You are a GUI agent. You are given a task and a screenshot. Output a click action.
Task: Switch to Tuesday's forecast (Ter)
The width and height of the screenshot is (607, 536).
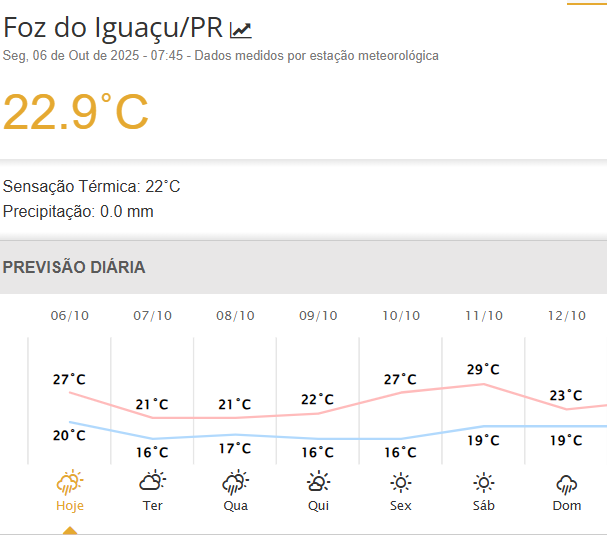pos(153,491)
